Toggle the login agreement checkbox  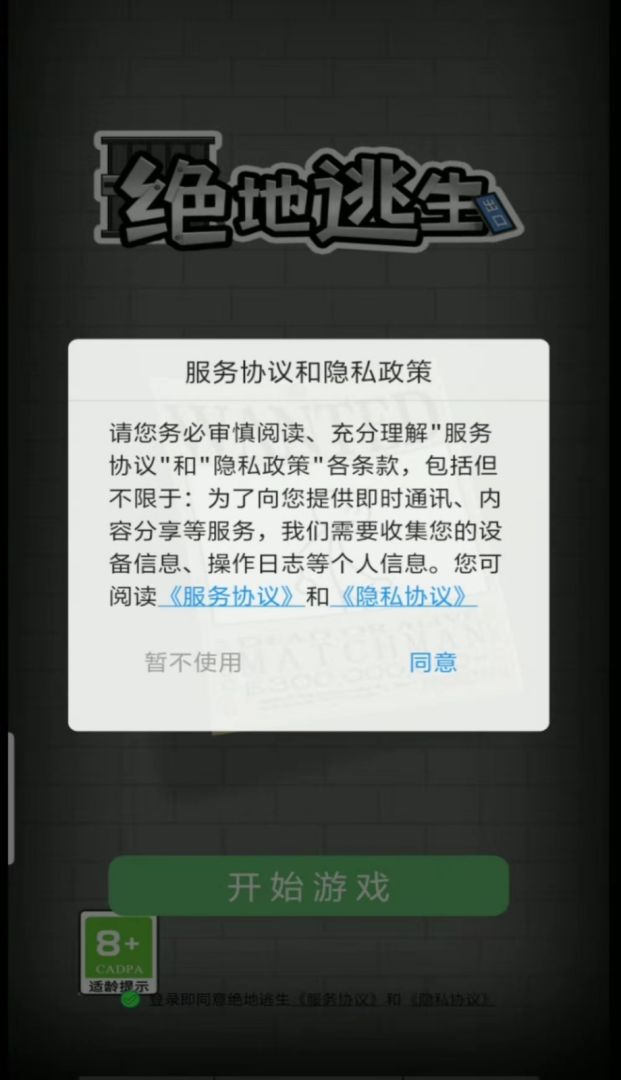[129, 999]
